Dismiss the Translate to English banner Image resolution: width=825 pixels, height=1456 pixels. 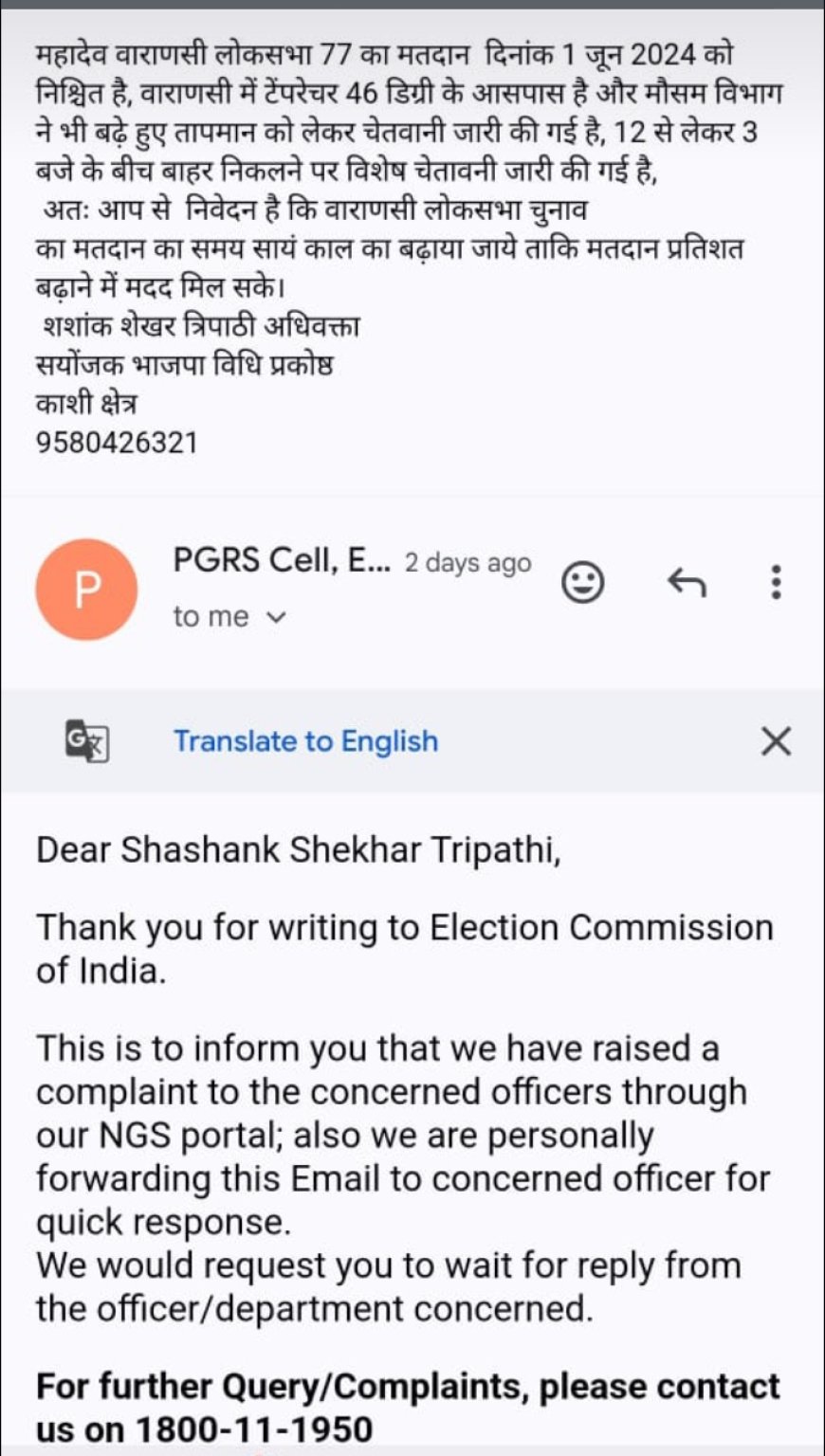776,742
